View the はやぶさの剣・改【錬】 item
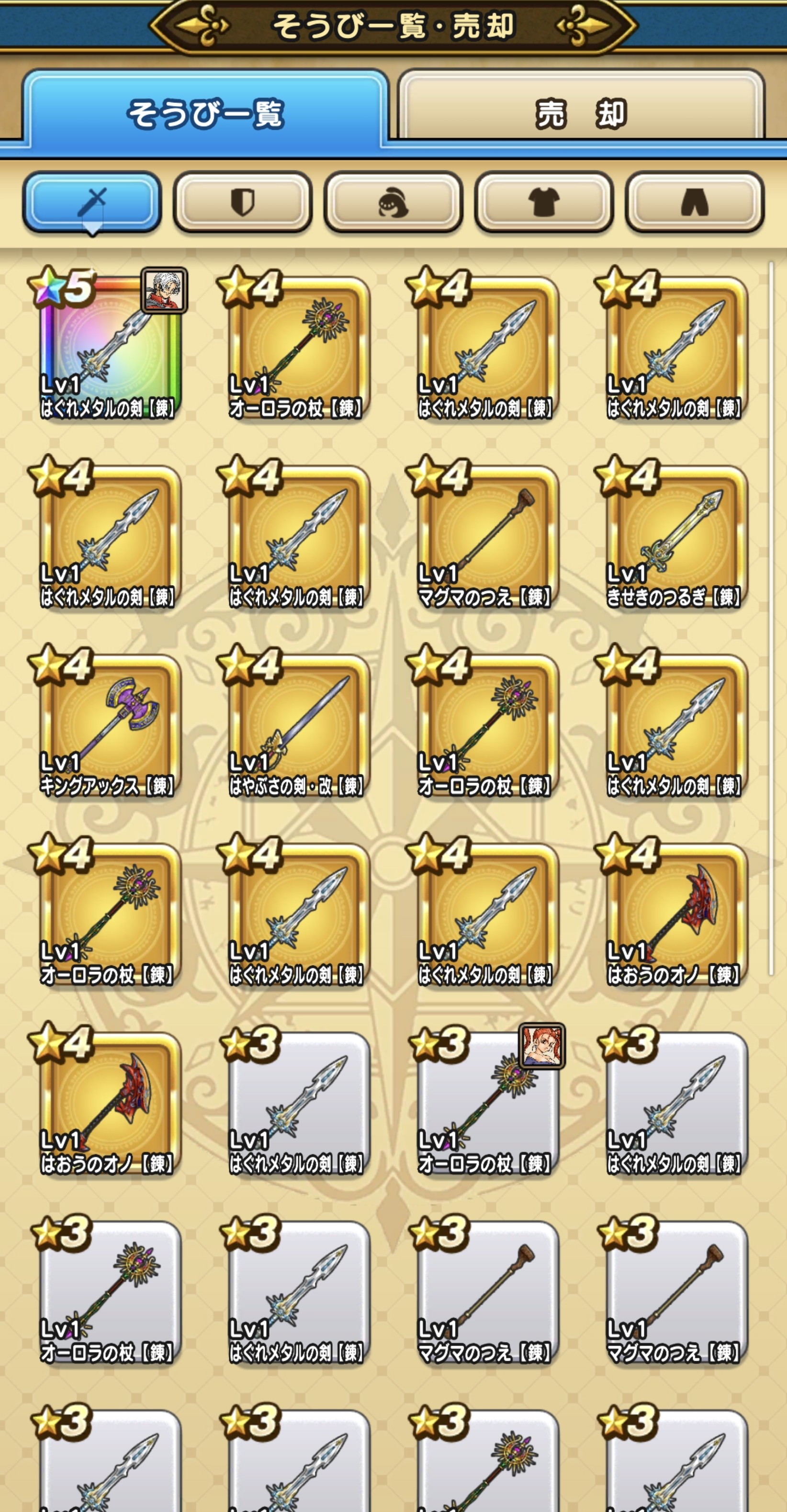Screen dimensions: 787x1512 (x=296, y=724)
